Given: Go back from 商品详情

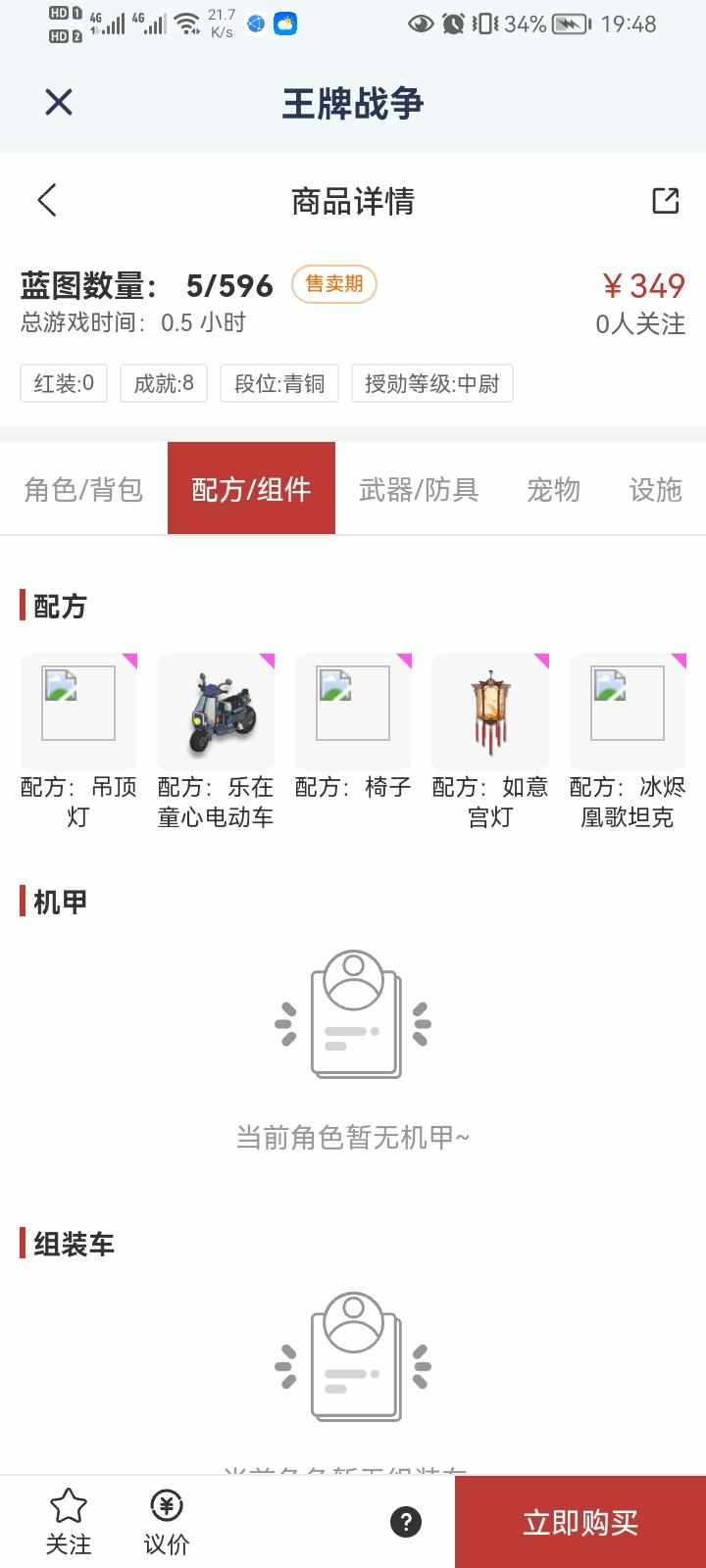Looking at the screenshot, I should click(47, 200).
